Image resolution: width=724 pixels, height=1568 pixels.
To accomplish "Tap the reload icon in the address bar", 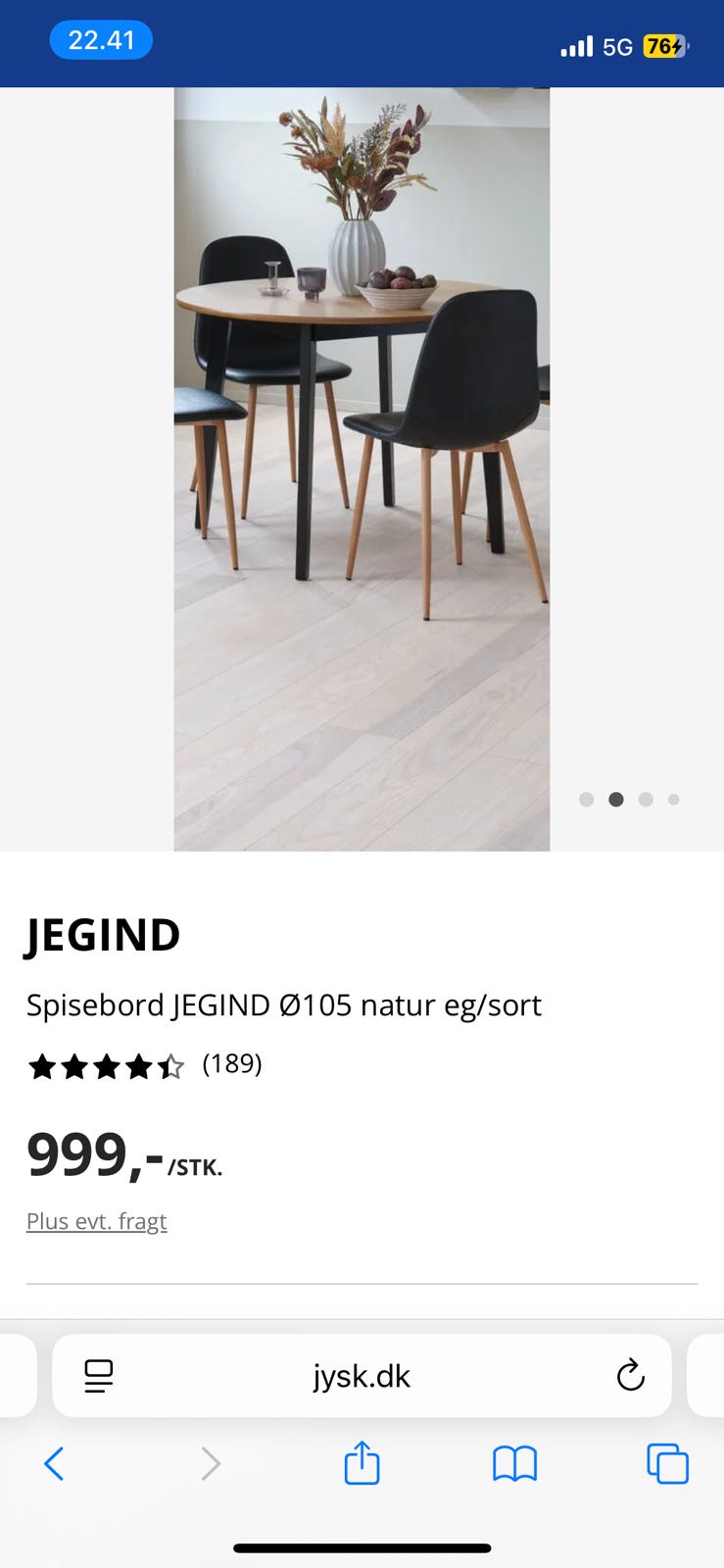I will pyautogui.click(x=631, y=1375).
